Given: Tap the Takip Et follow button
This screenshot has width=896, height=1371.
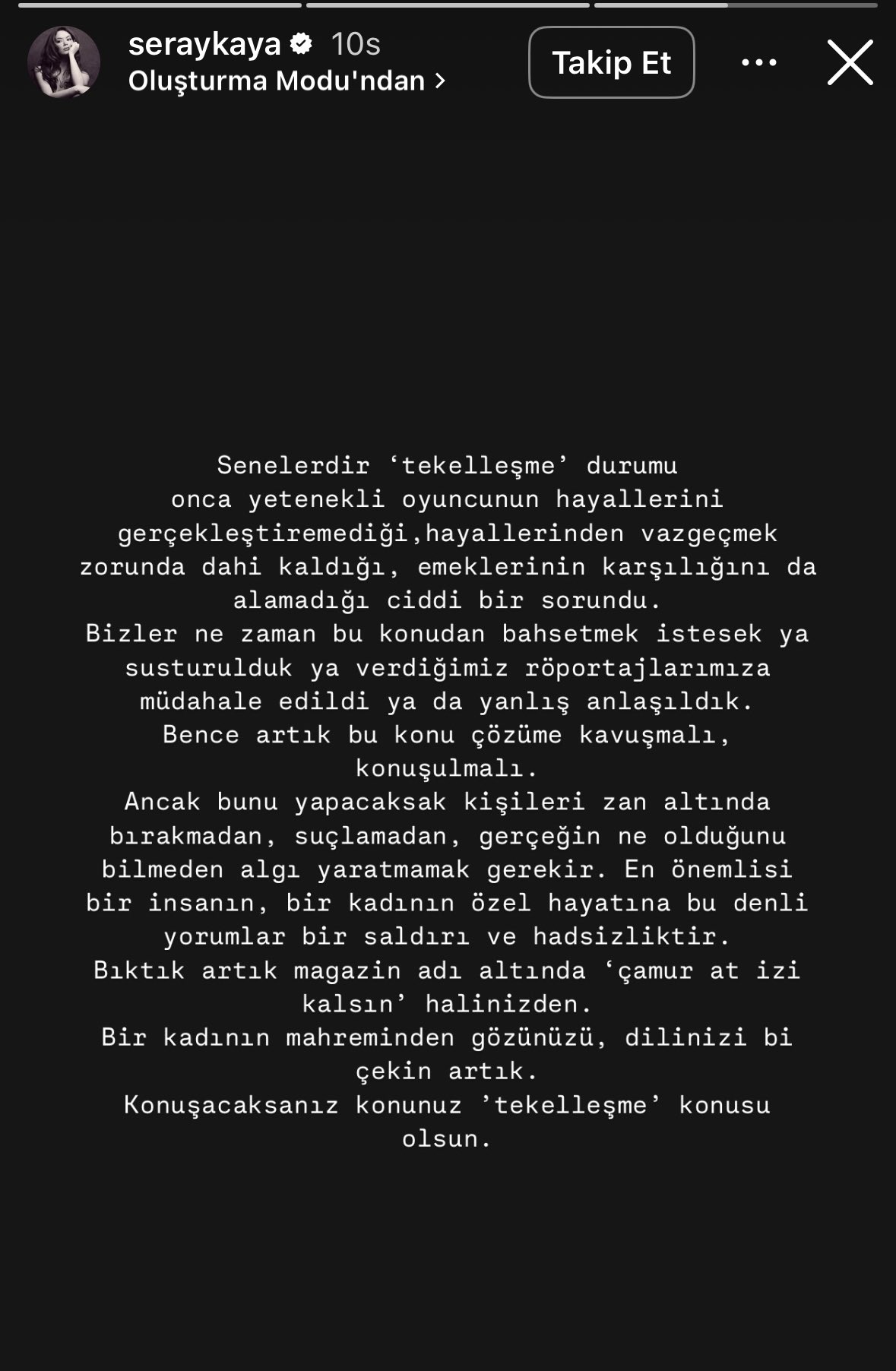Looking at the screenshot, I should (x=611, y=63).
